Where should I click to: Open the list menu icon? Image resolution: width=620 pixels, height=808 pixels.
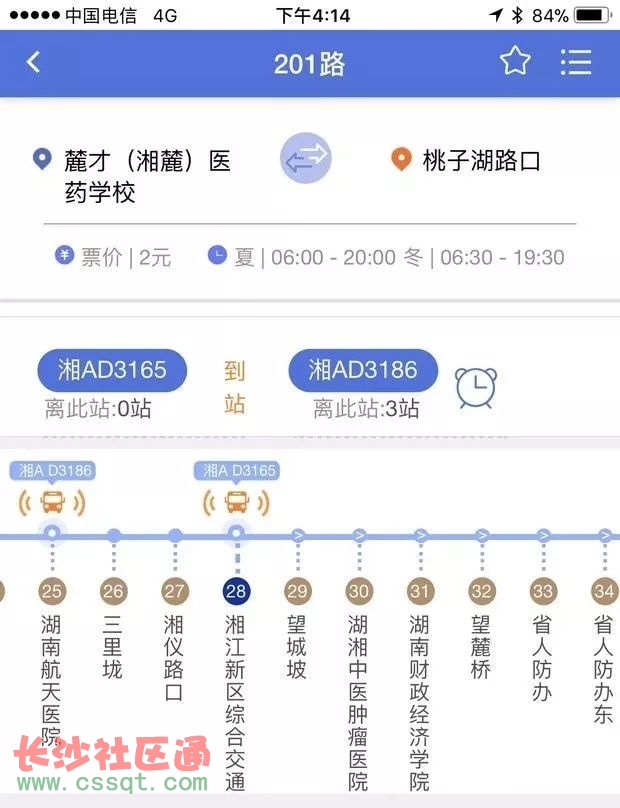[576, 62]
